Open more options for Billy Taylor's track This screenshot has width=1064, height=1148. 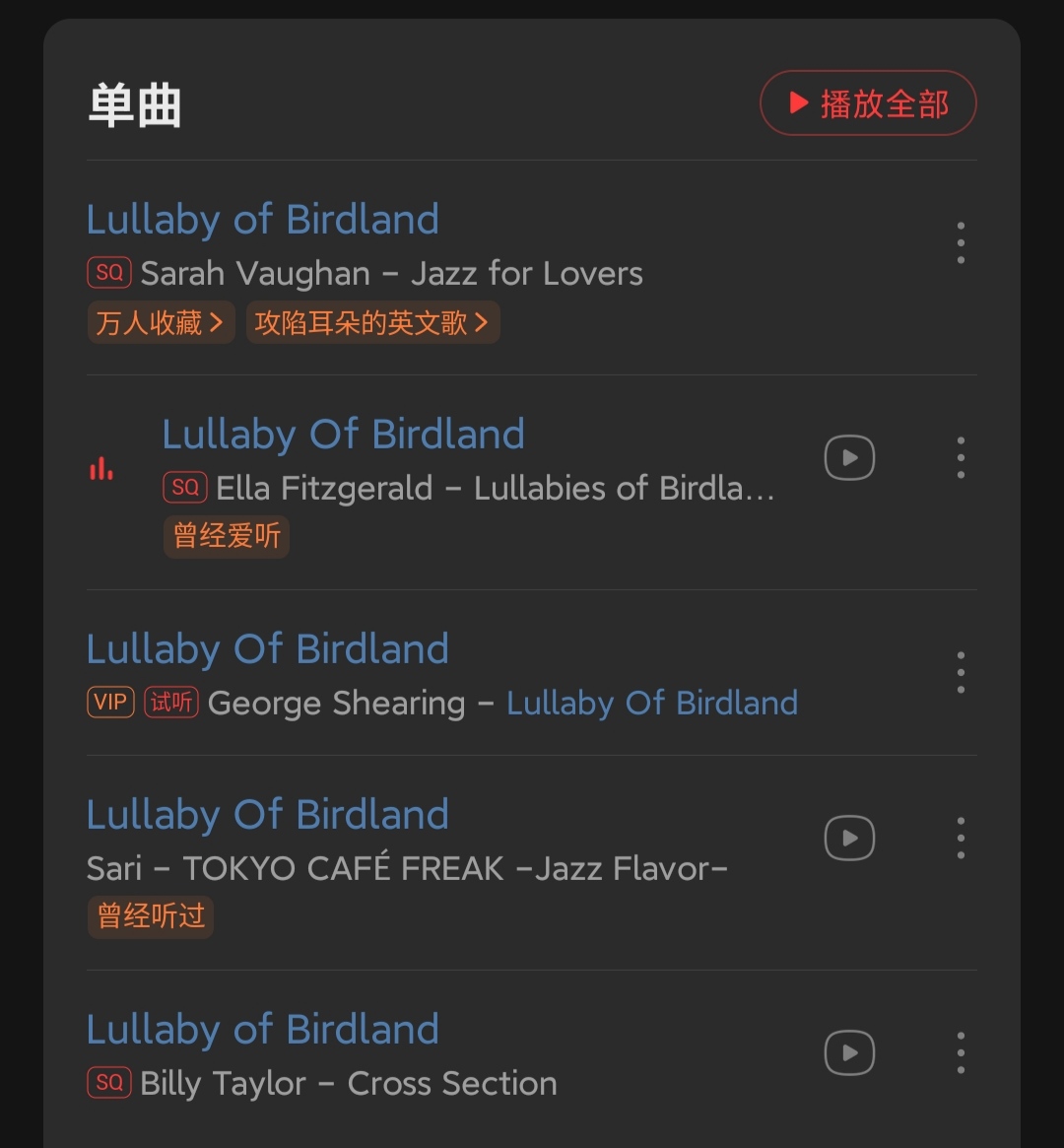961,1052
